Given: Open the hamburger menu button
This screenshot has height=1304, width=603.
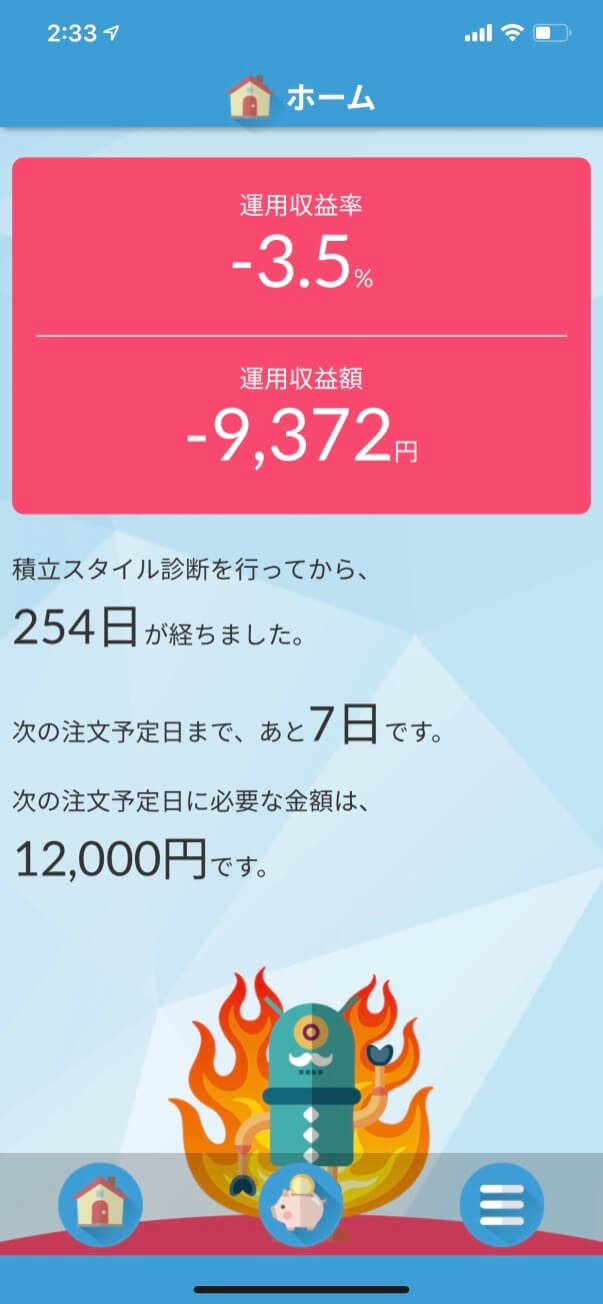Looking at the screenshot, I should tap(501, 1204).
